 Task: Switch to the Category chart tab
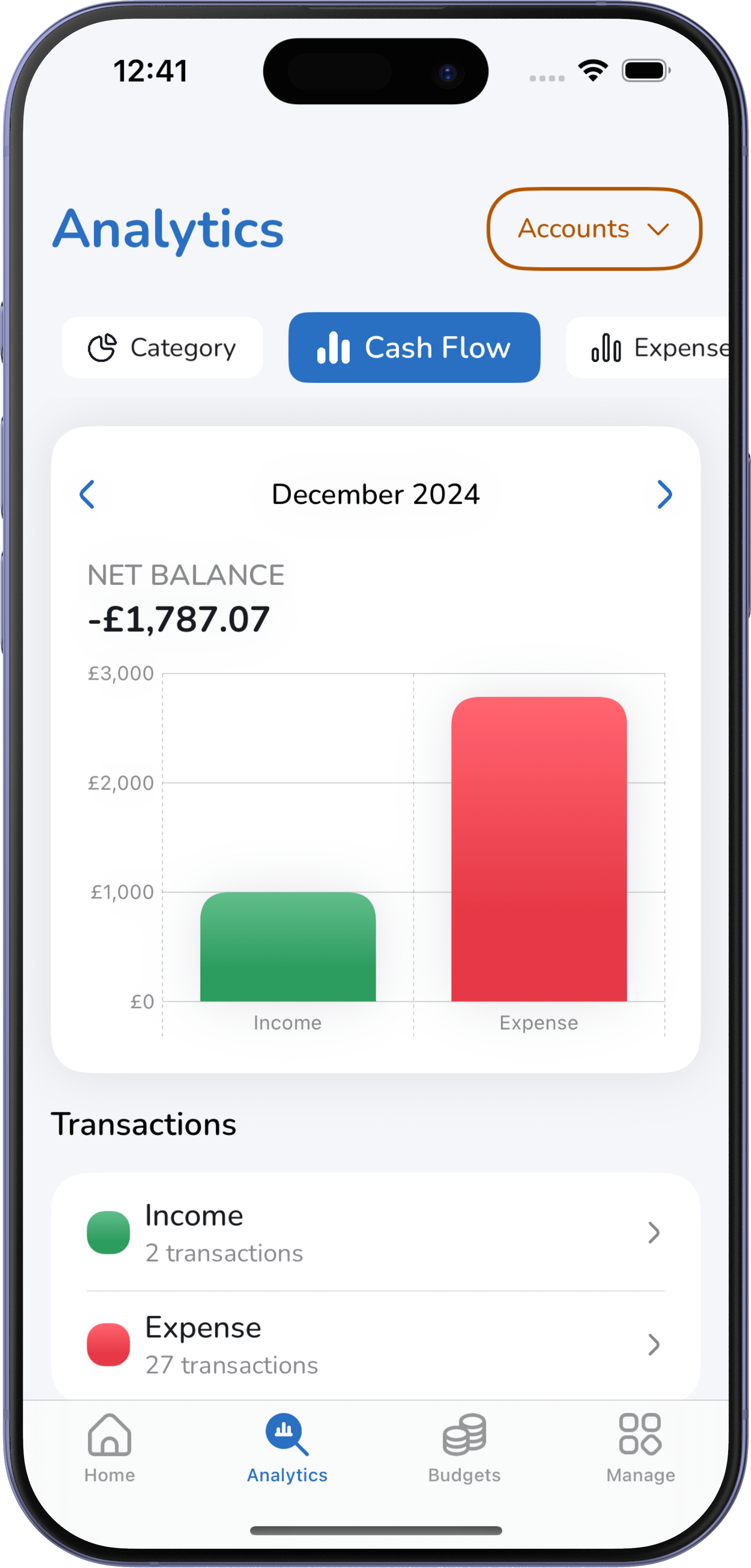coord(163,347)
